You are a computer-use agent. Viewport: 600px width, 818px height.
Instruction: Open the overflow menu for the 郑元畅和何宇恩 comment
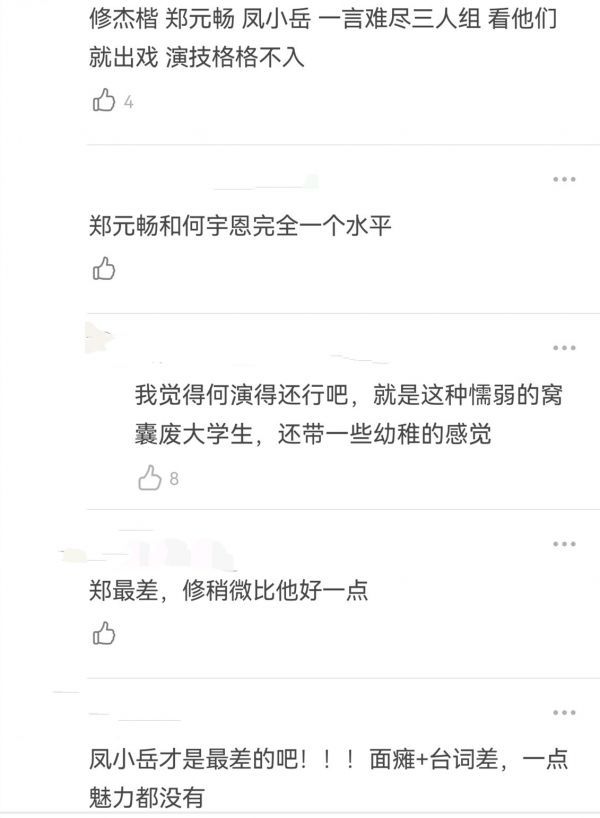564,179
